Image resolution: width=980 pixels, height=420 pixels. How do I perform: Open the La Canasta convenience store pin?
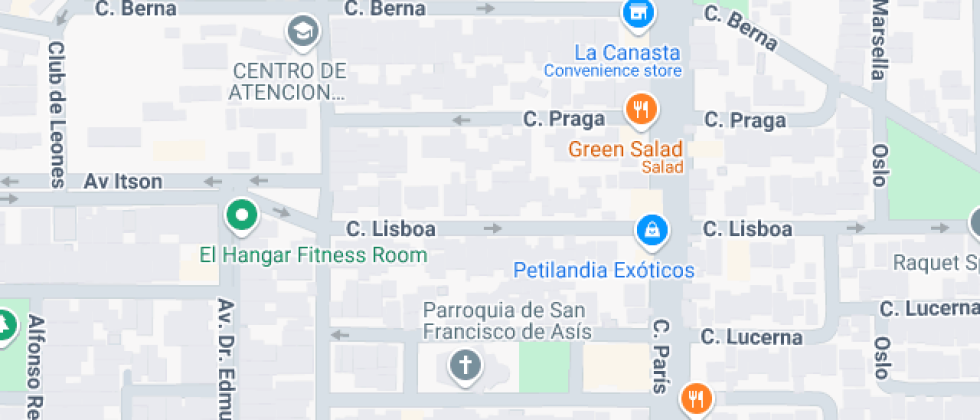click(636, 14)
